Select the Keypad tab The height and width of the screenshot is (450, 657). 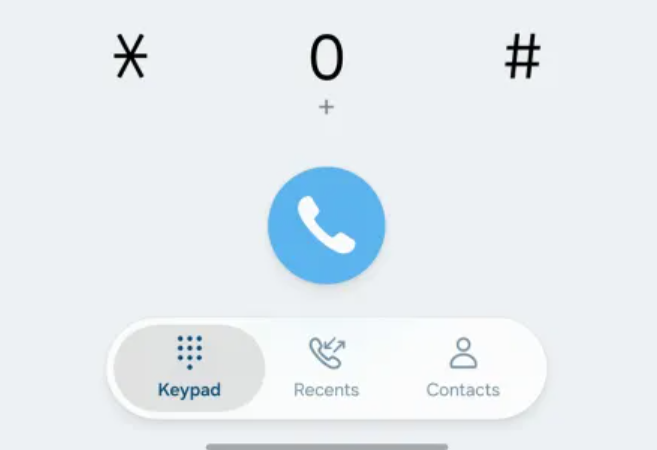[189, 368]
